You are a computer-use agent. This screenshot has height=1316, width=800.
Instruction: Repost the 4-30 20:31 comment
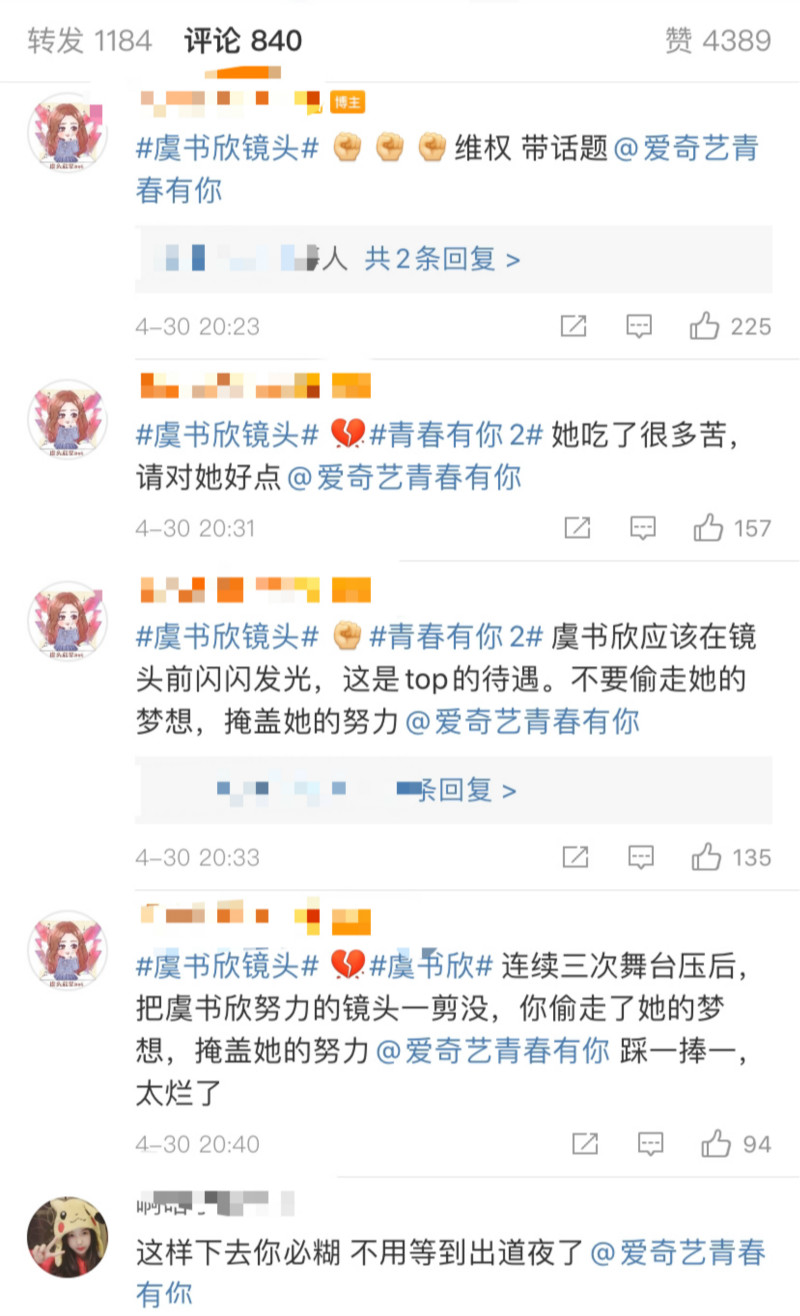click(576, 528)
